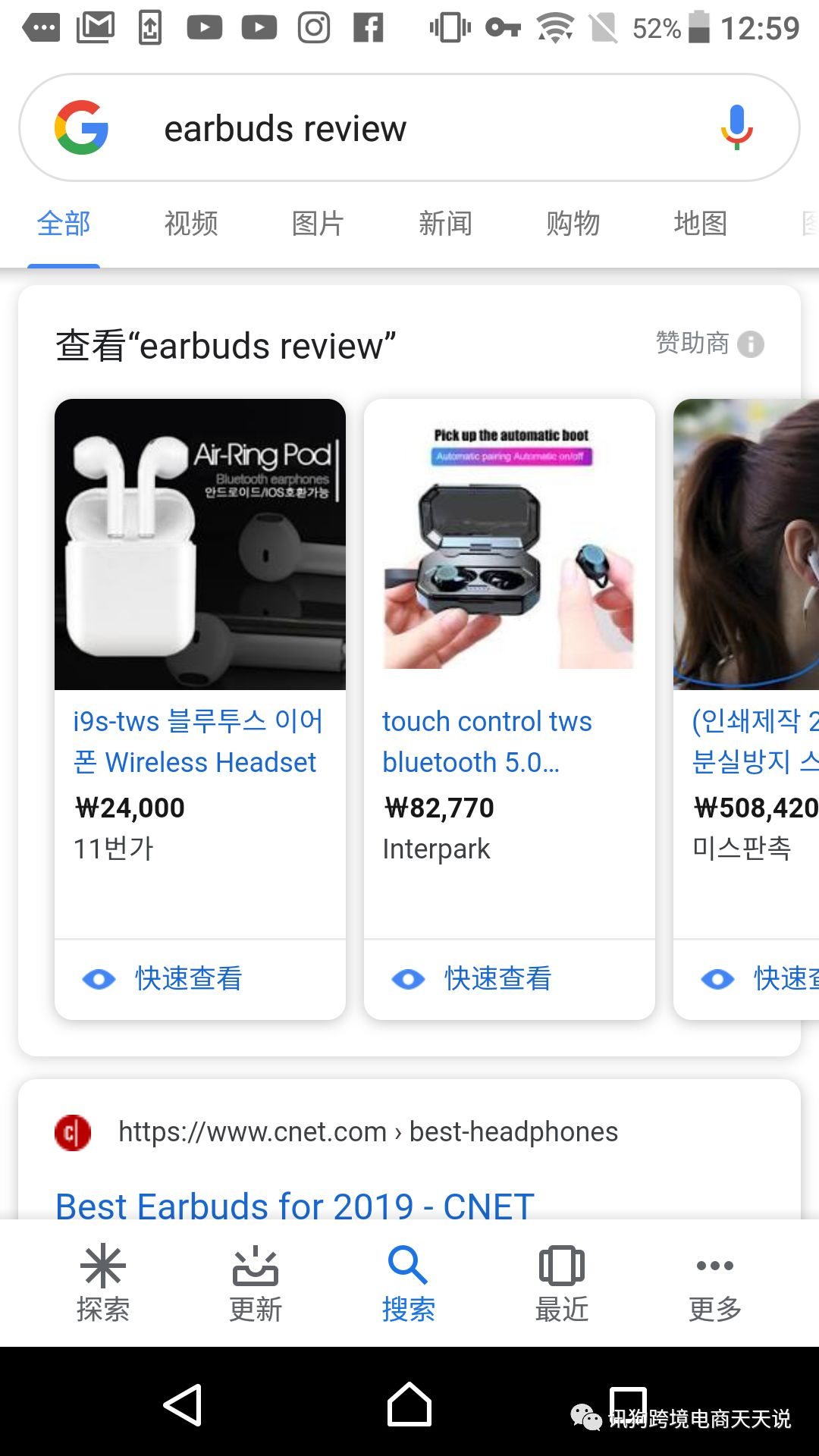The height and width of the screenshot is (1456, 819).
Task: Switch to the 图片 tab
Action: pos(318,224)
